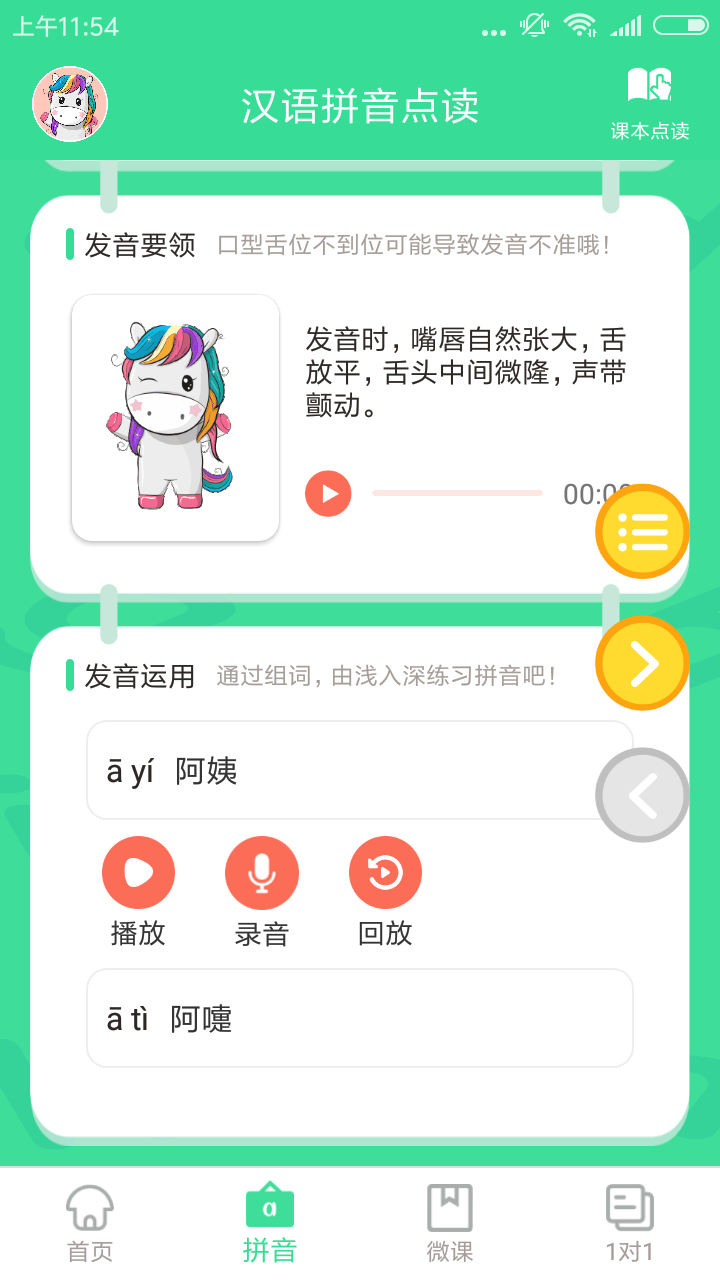Image resolution: width=720 pixels, height=1280 pixels.
Task: Tap the mute icon in the status bar
Action: click(x=534, y=29)
